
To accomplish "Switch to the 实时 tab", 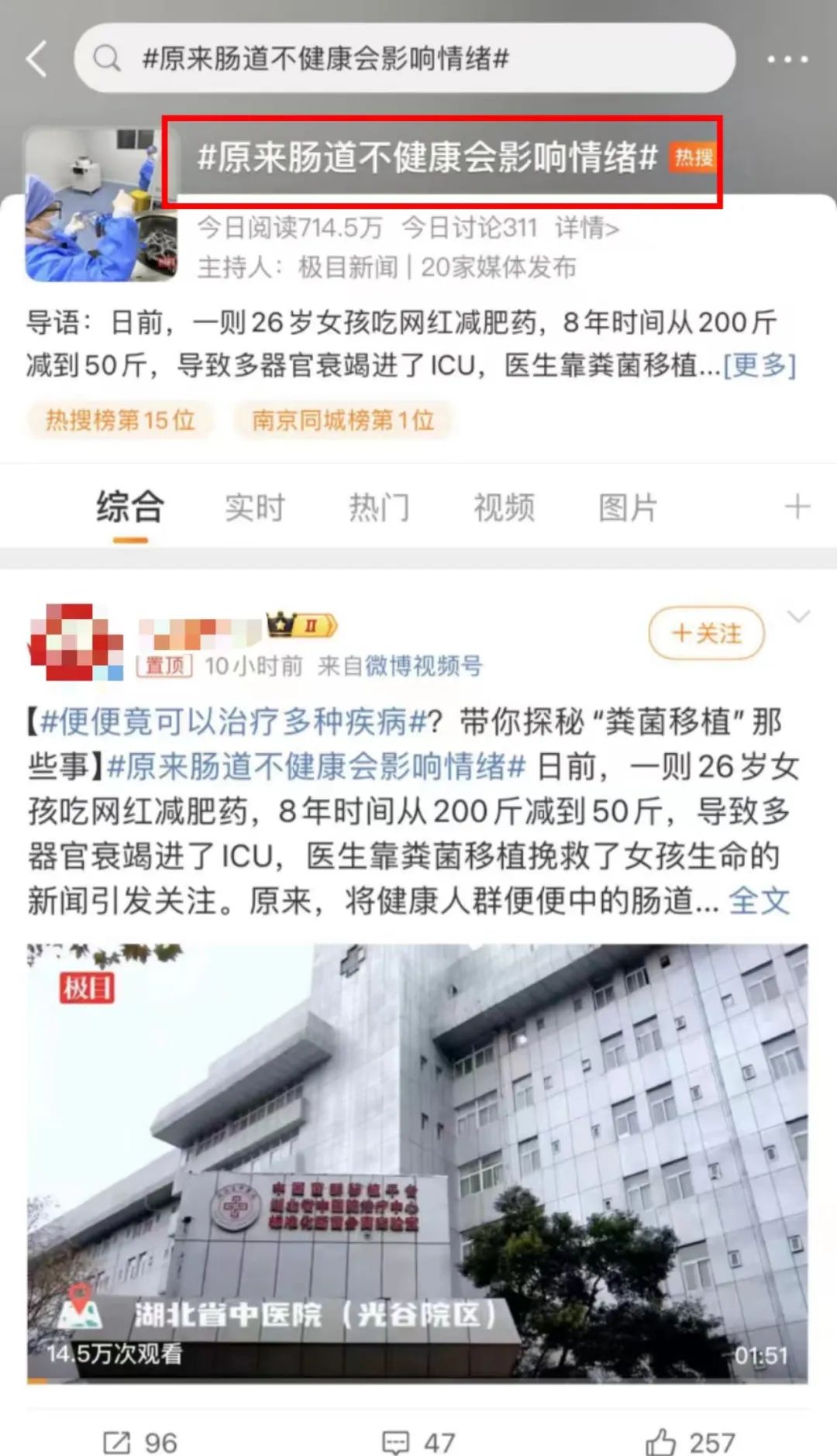I will click(x=254, y=508).
